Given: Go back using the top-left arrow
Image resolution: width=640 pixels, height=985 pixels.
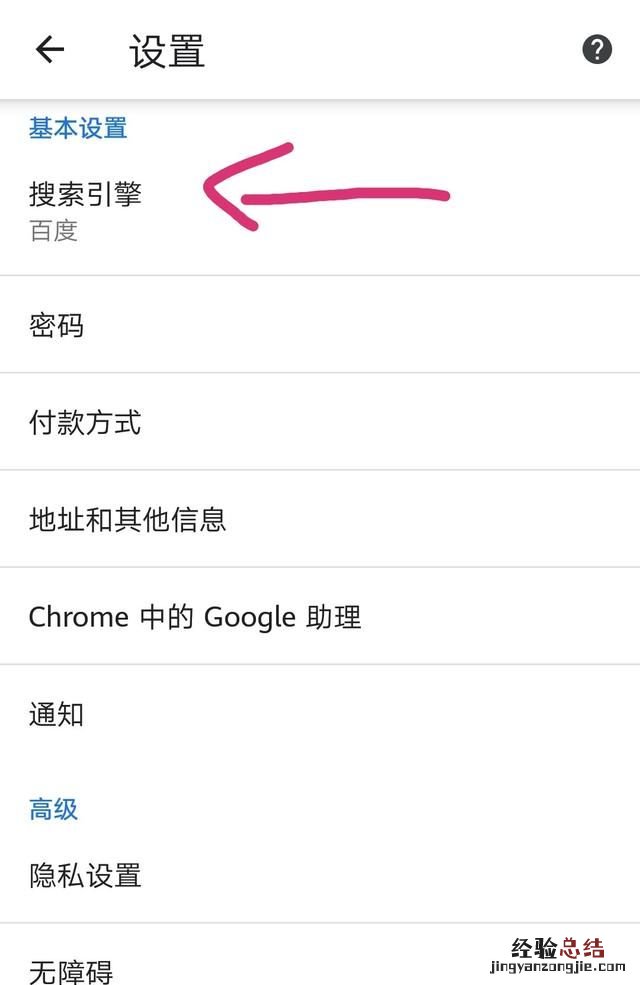Looking at the screenshot, I should click(49, 49).
